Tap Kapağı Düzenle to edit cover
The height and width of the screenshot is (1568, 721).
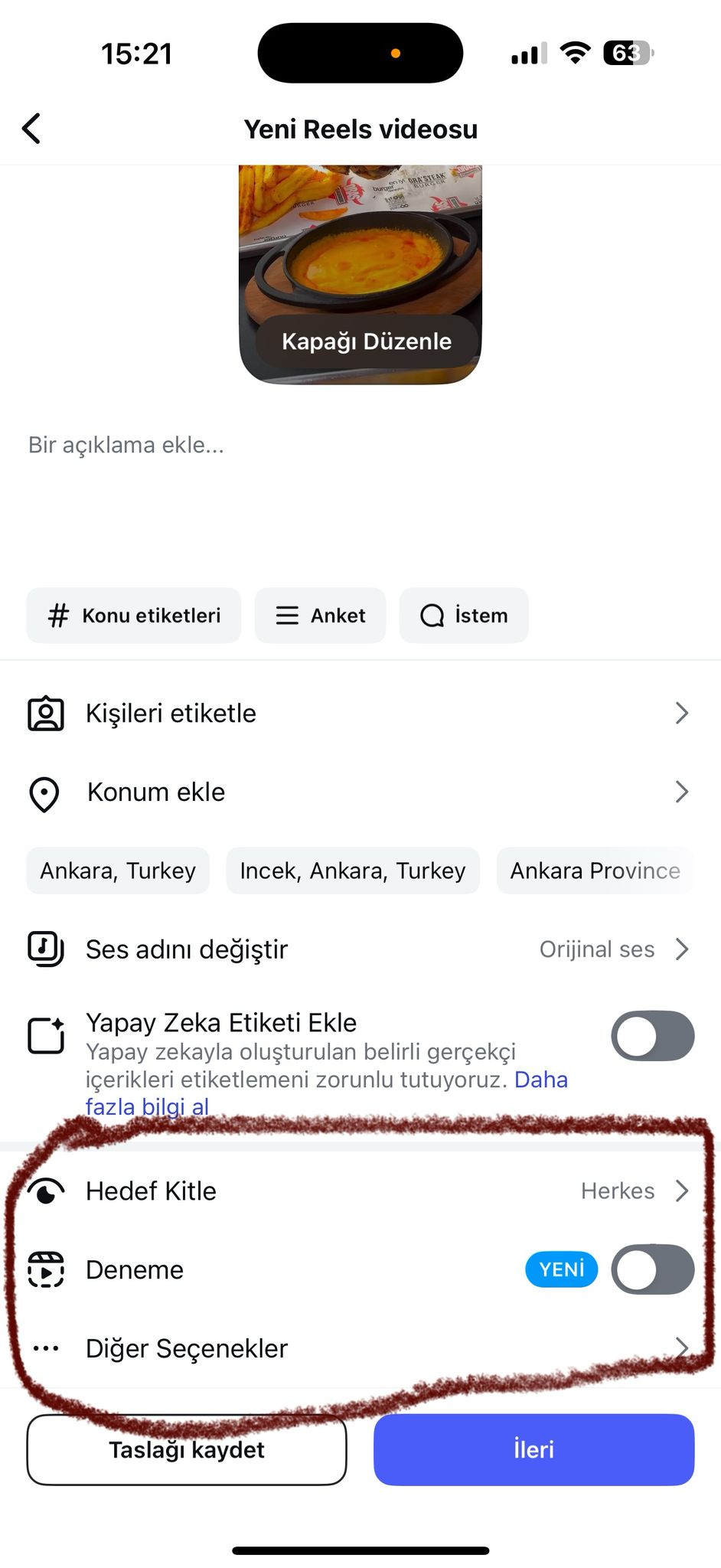(x=366, y=341)
